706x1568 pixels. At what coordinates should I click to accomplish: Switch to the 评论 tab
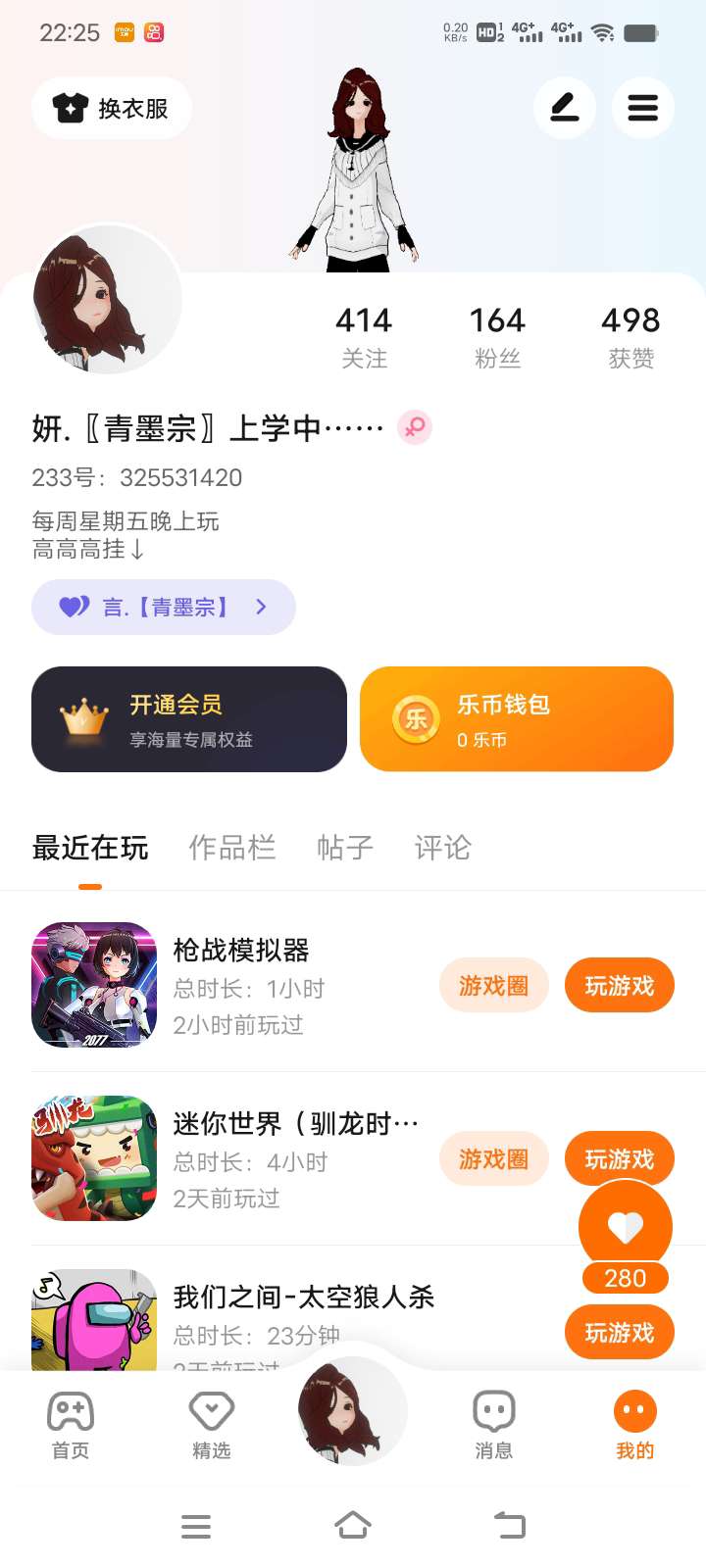(442, 848)
